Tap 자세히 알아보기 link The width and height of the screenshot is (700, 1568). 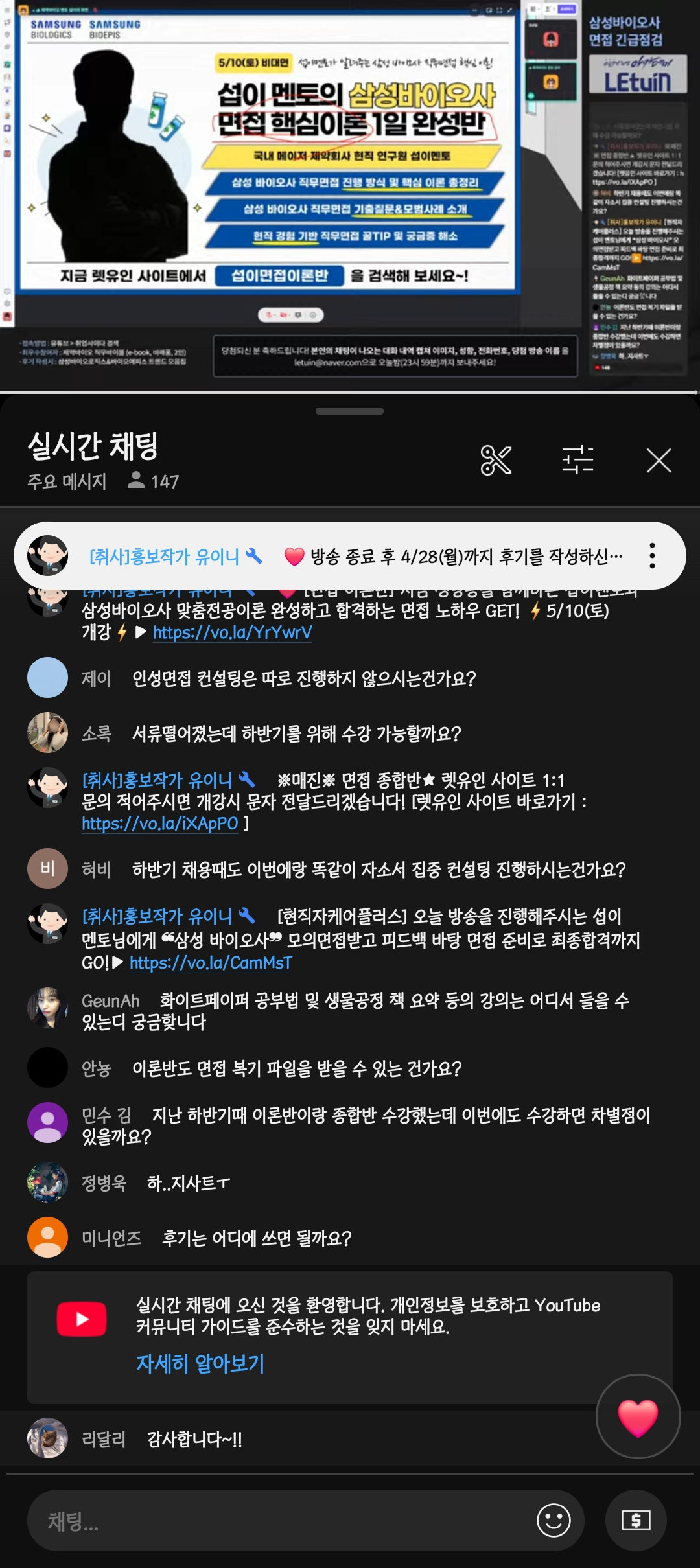pyautogui.click(x=200, y=1364)
